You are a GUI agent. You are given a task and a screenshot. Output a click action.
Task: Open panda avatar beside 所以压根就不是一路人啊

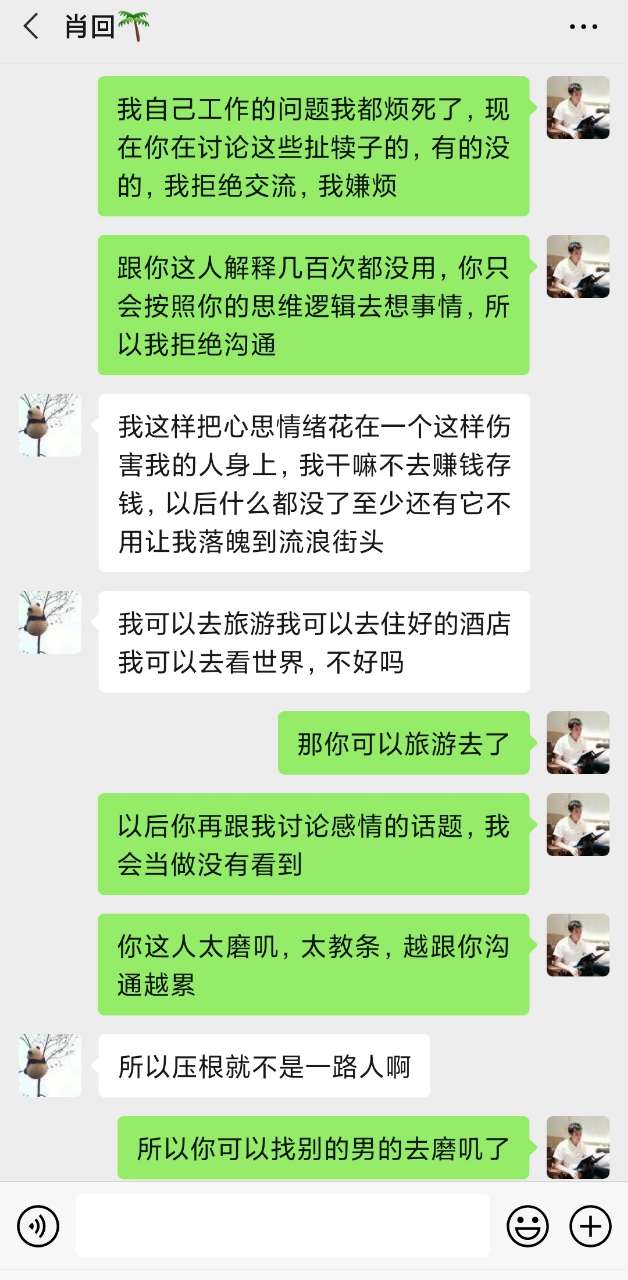point(50,1065)
